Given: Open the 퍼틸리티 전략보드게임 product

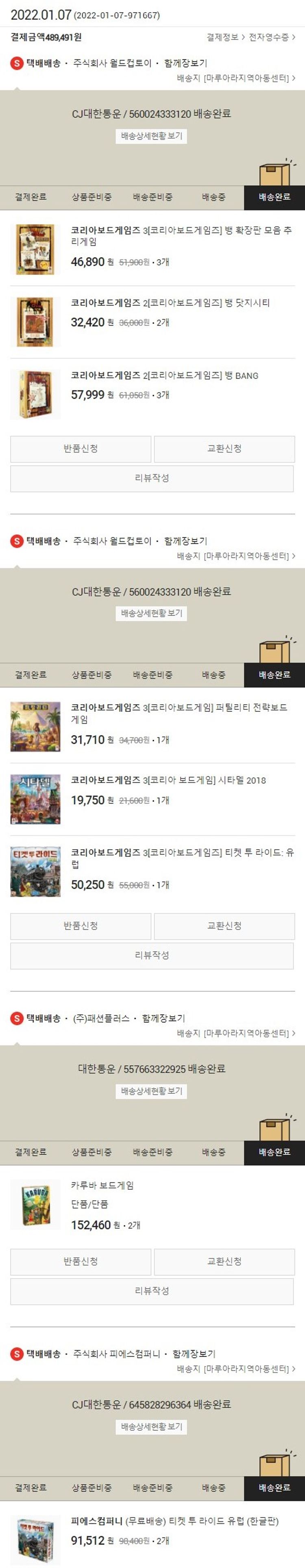Looking at the screenshot, I should (179, 714).
